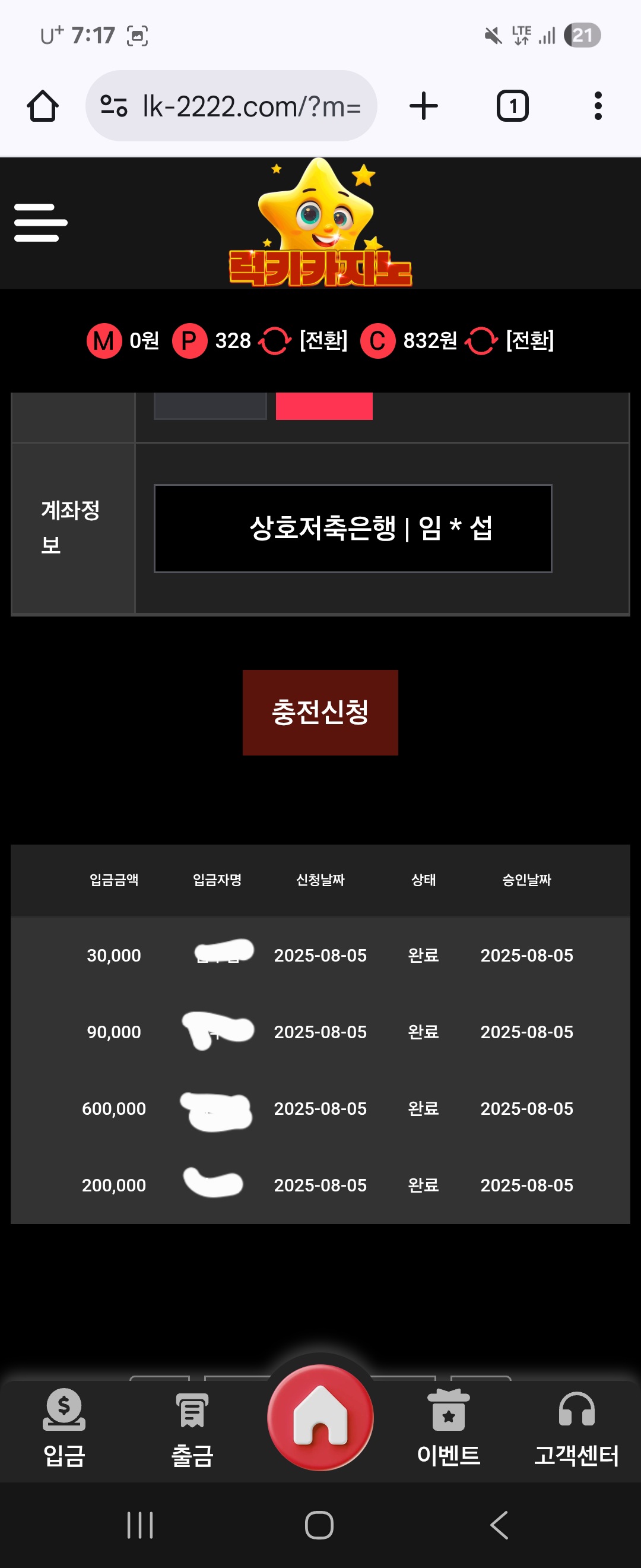Open recent apps from navigation bar
Viewport: 641px width, 1568px height.
pos(140,1525)
